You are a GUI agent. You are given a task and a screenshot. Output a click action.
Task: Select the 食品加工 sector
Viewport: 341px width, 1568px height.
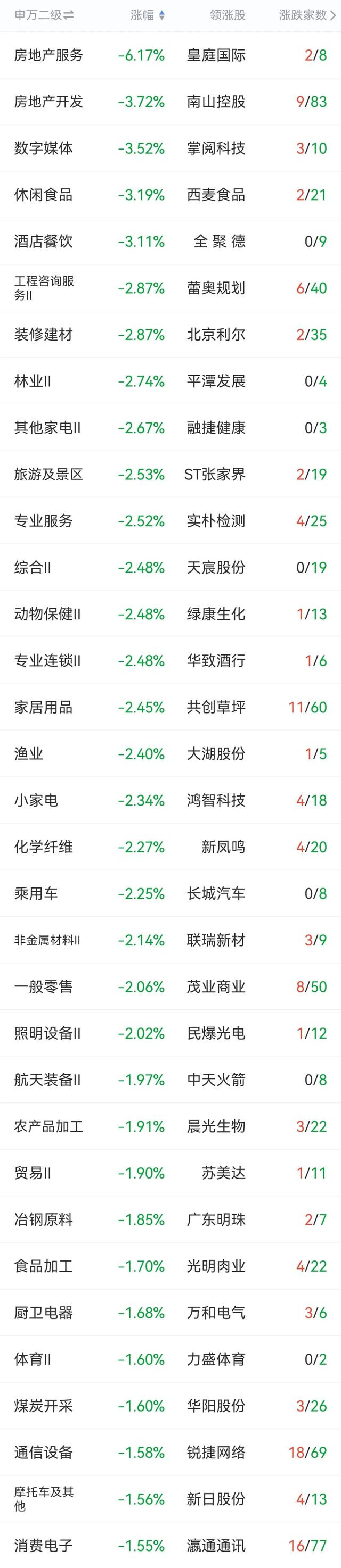click(x=170, y=1266)
